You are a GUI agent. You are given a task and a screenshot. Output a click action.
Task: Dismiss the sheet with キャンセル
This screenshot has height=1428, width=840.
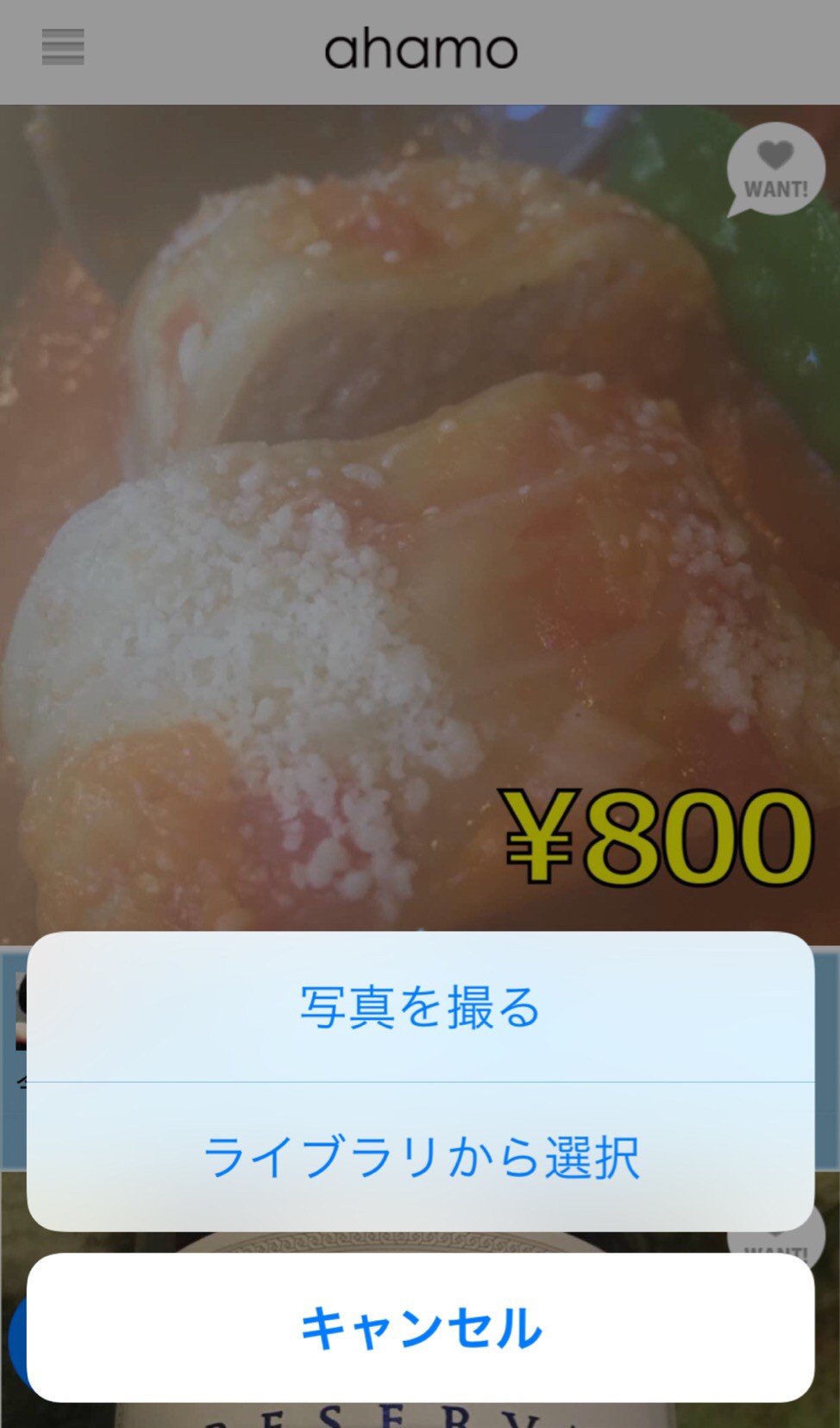click(420, 1328)
